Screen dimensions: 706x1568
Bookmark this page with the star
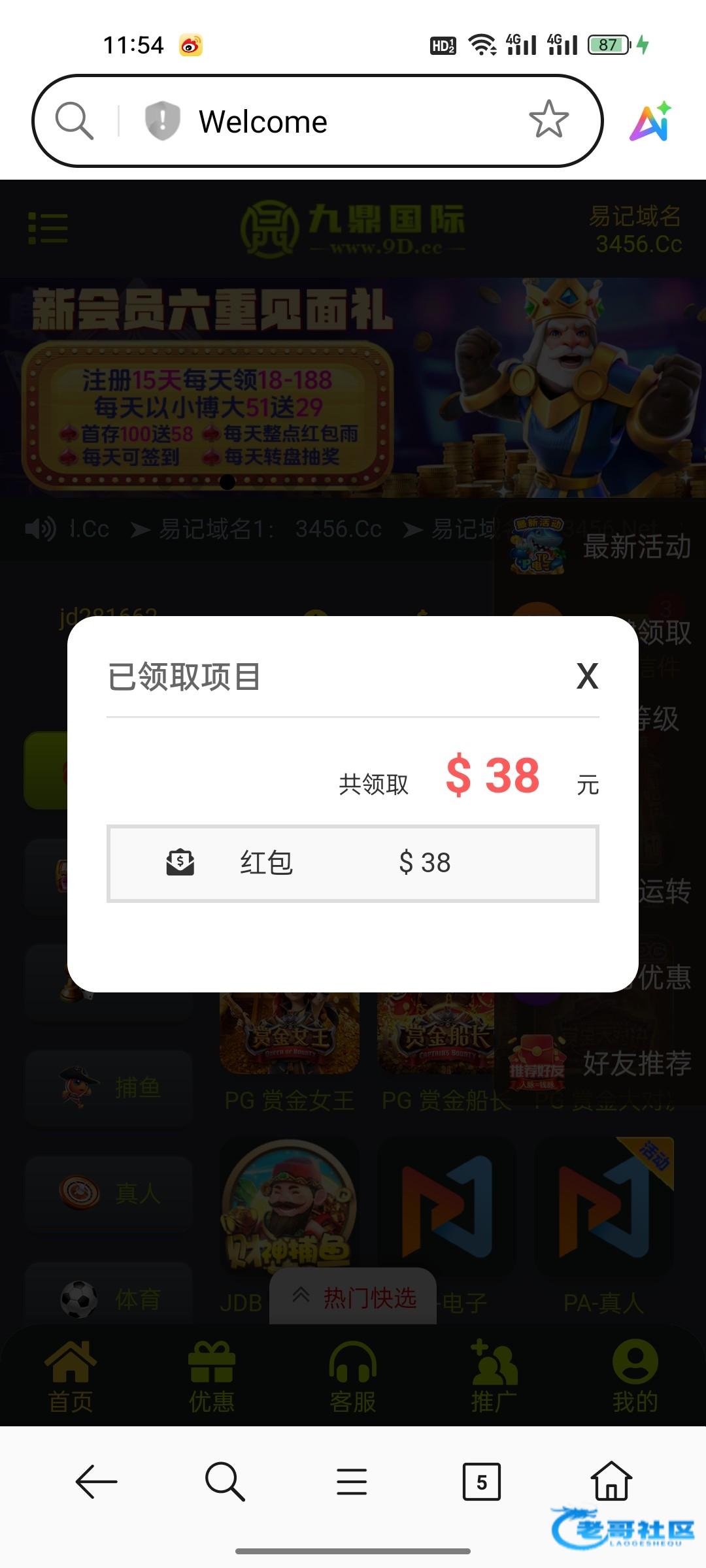[x=548, y=120]
